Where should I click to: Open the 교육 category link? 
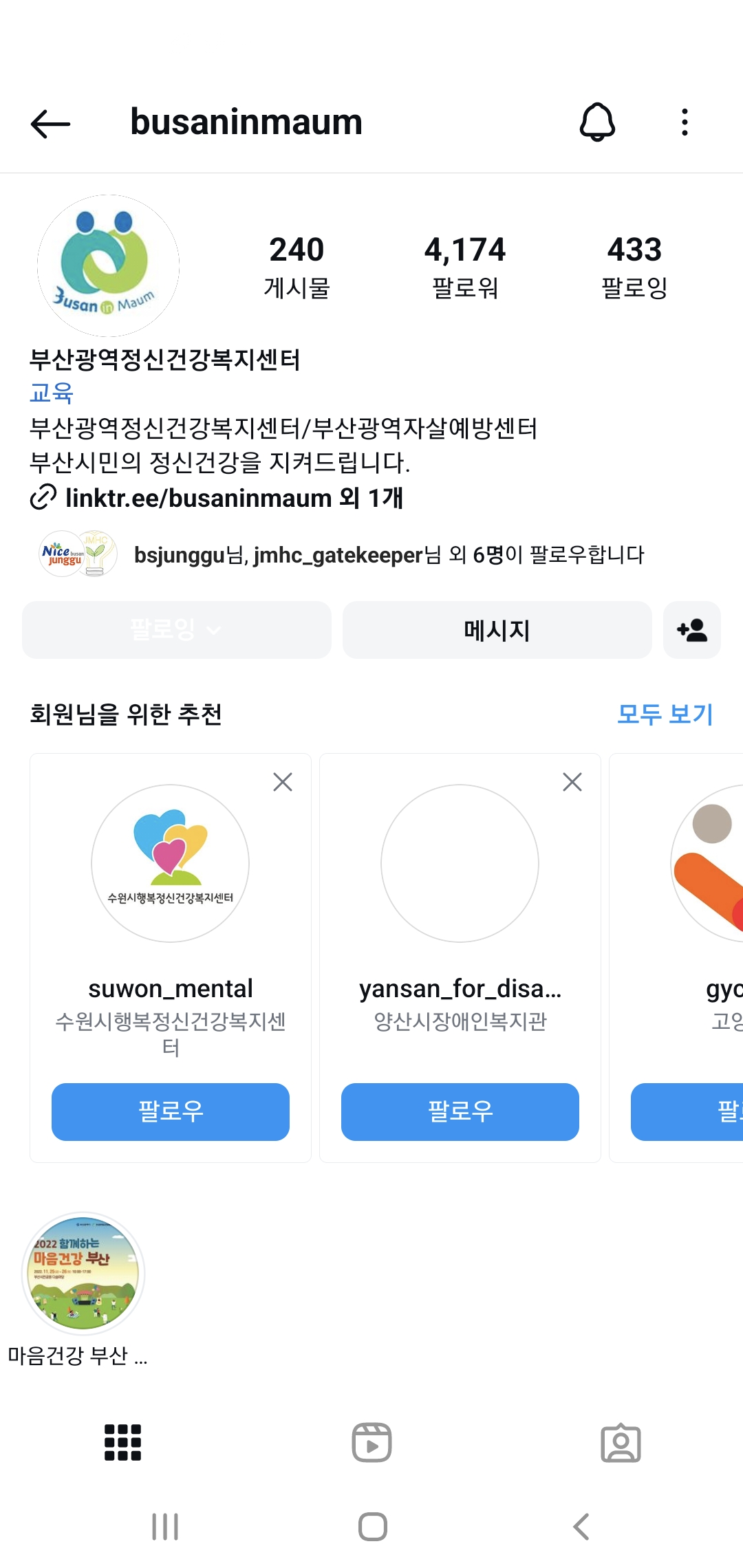[52, 393]
